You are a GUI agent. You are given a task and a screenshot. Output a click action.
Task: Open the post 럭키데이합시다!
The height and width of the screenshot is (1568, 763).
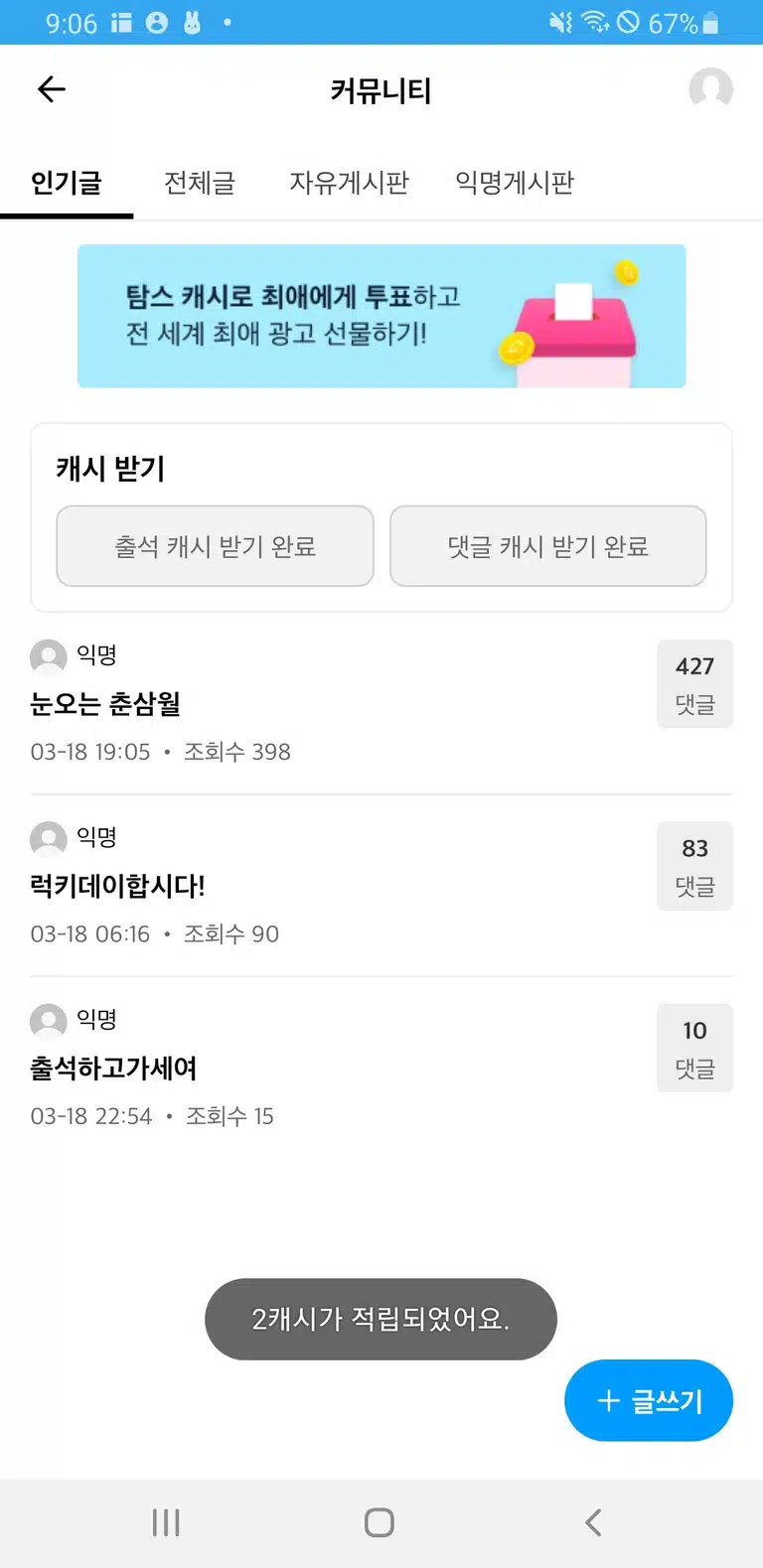[381, 886]
